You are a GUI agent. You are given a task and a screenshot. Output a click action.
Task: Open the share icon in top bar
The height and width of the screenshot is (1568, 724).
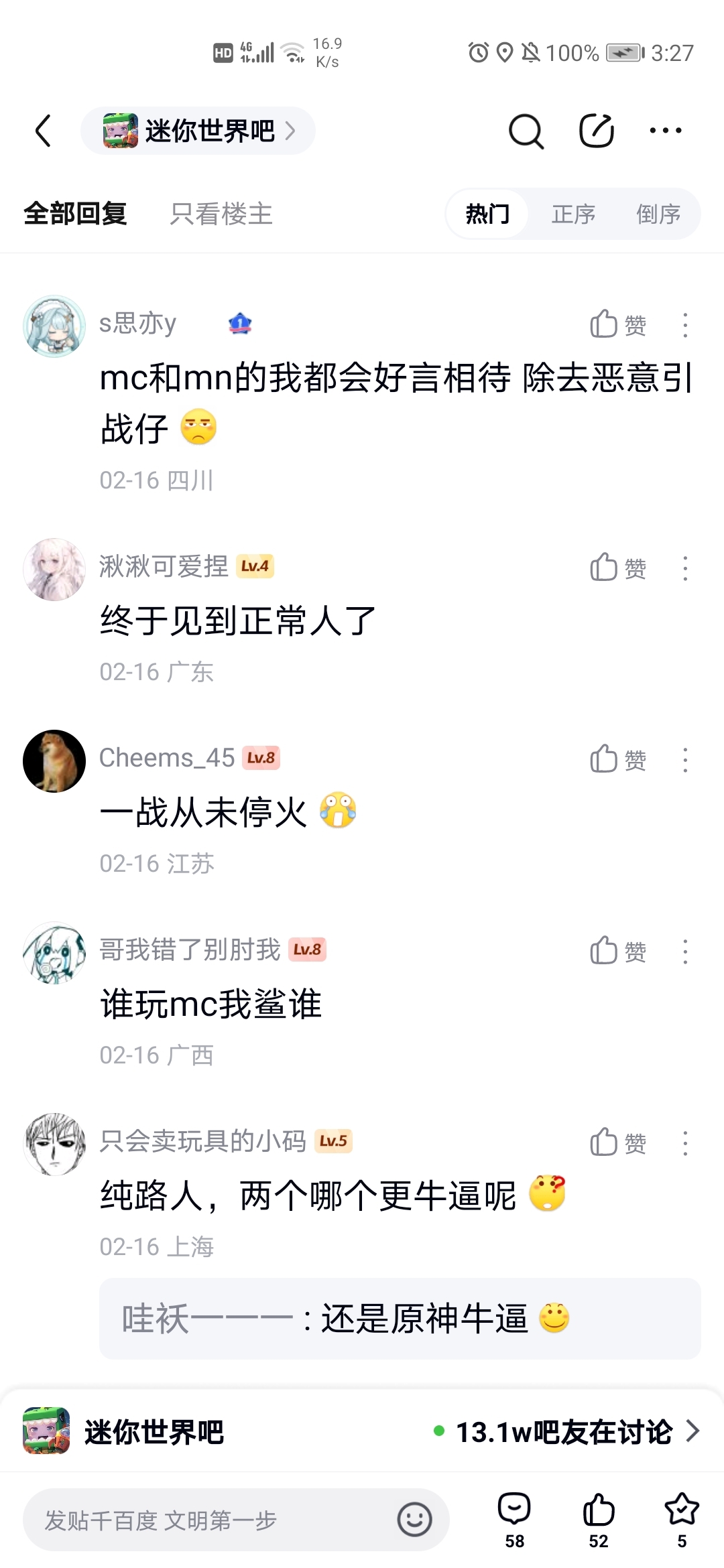(x=596, y=131)
